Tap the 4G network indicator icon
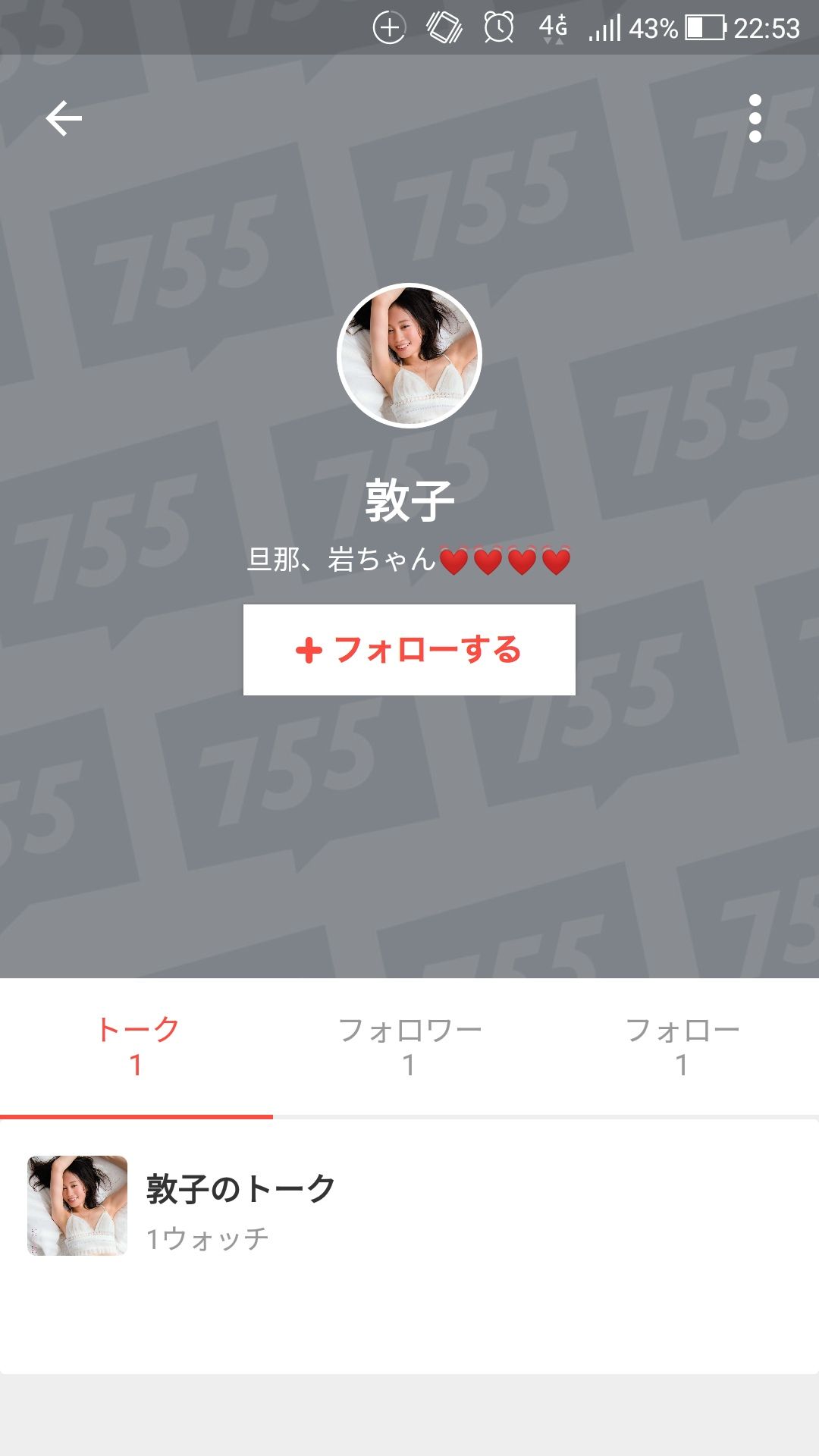This screenshot has width=819, height=1456. click(554, 24)
